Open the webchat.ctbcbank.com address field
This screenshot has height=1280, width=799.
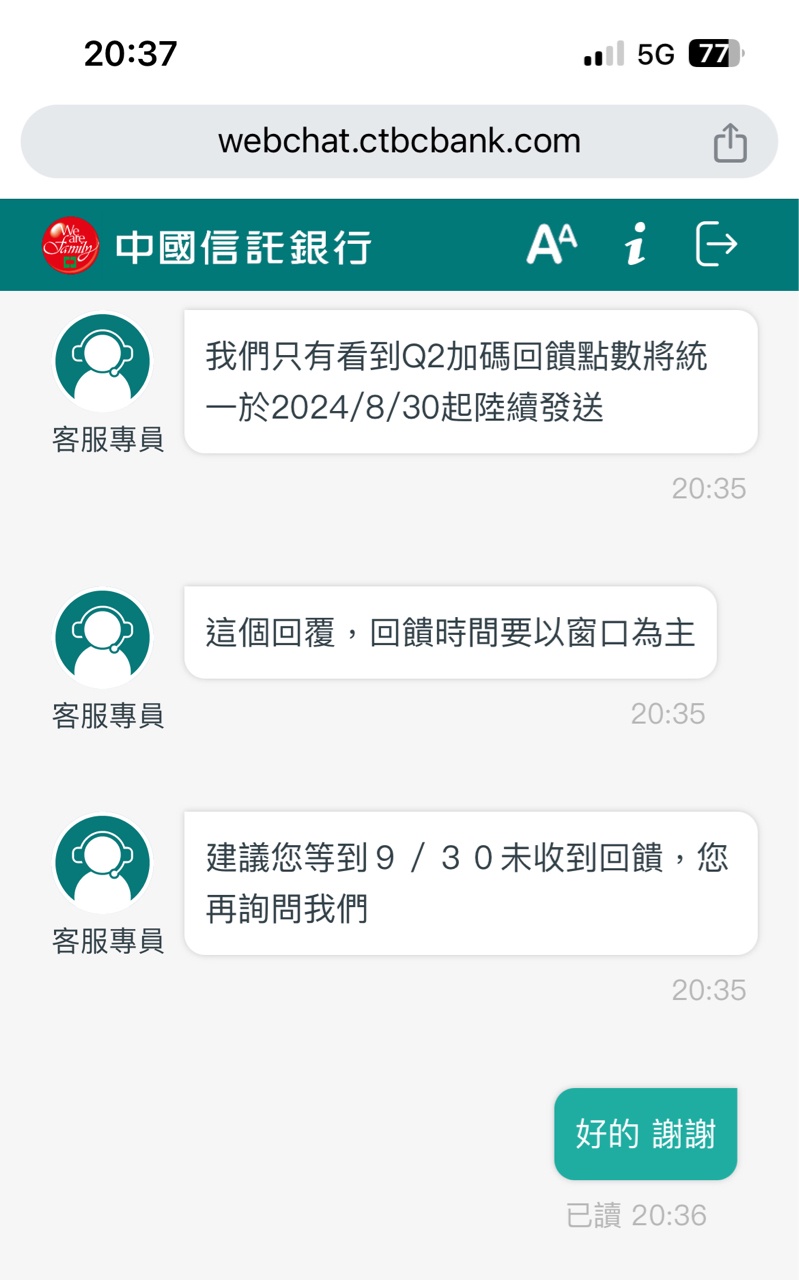pyautogui.click(x=399, y=141)
